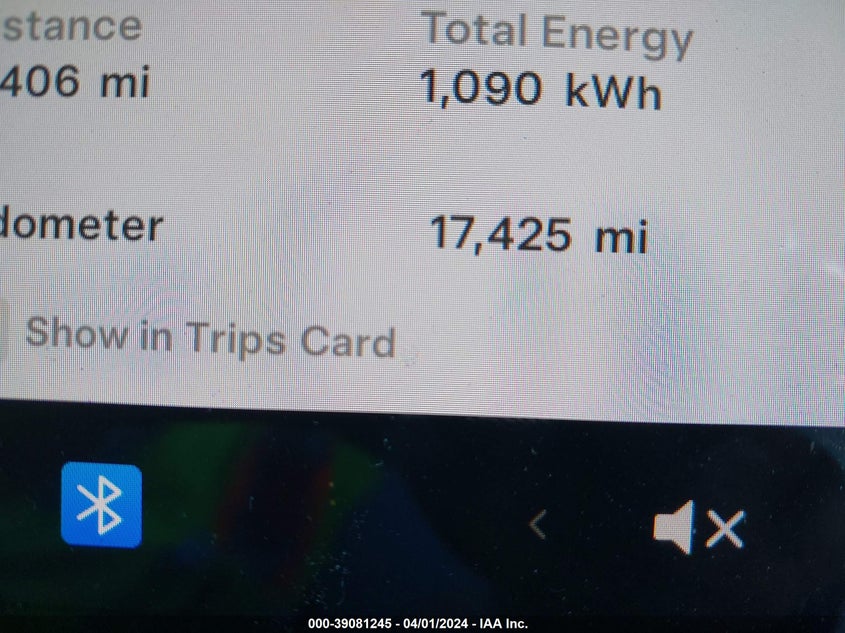Tap the muted speaker icon to unmute

click(698, 527)
